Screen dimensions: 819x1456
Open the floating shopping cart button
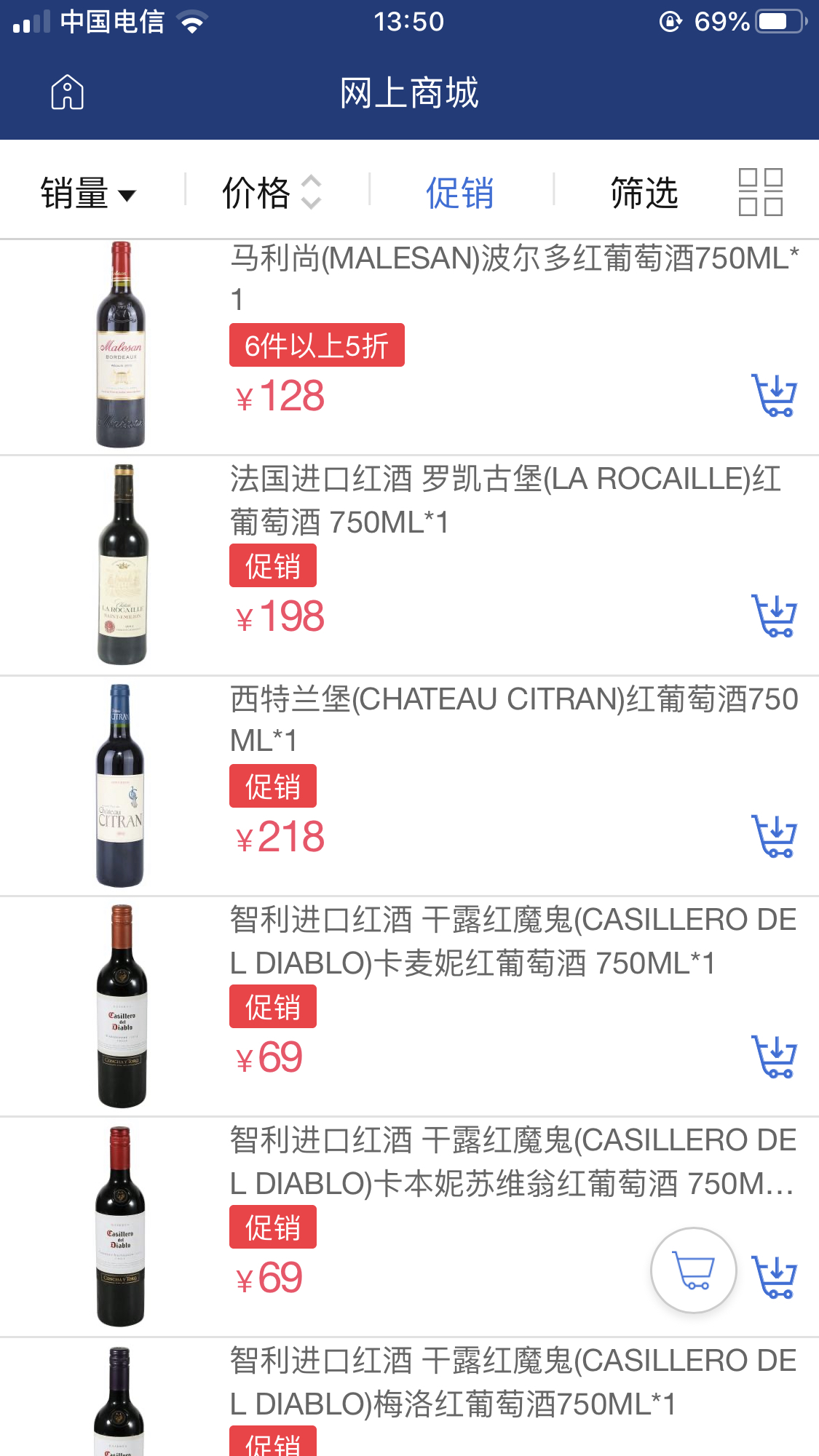693,1270
